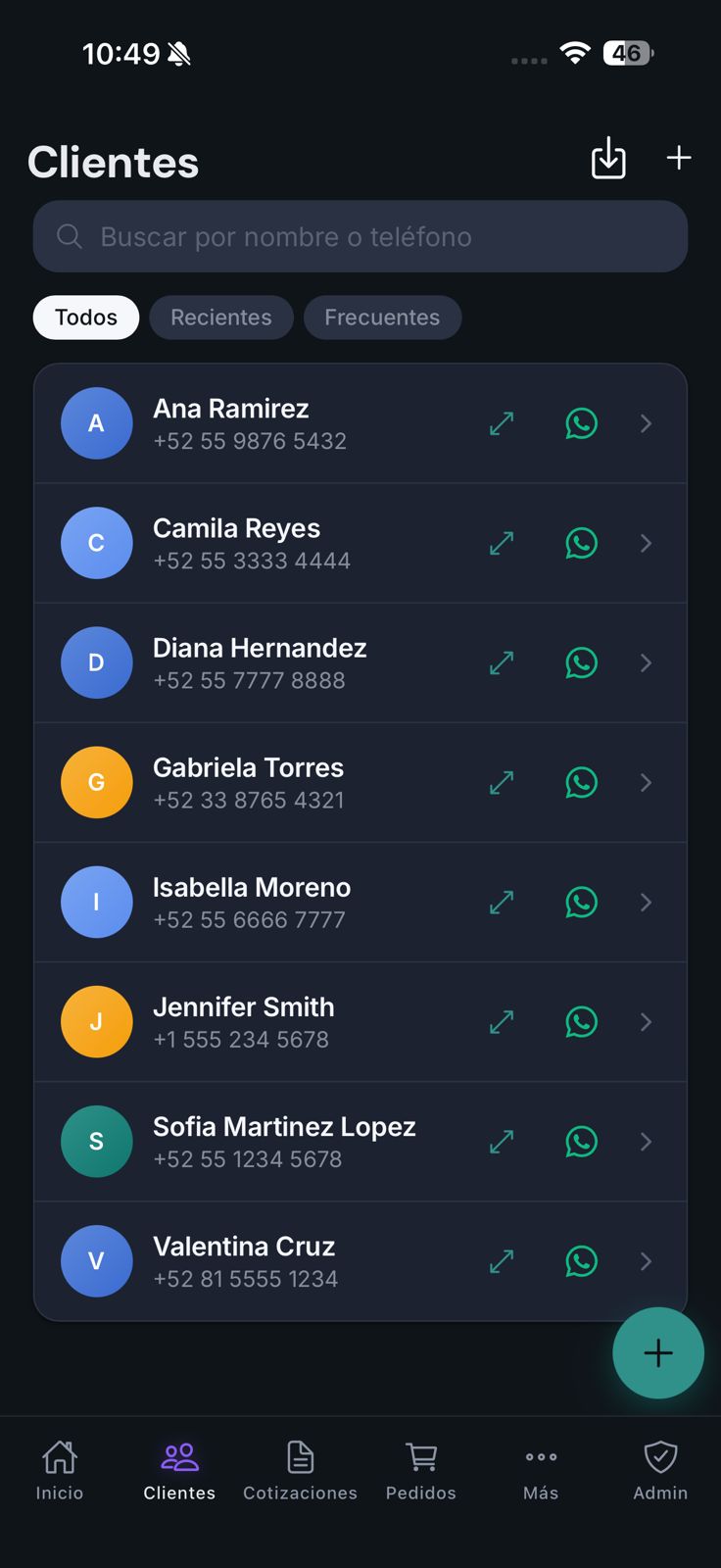Go to the Inicio tab

click(x=60, y=1470)
